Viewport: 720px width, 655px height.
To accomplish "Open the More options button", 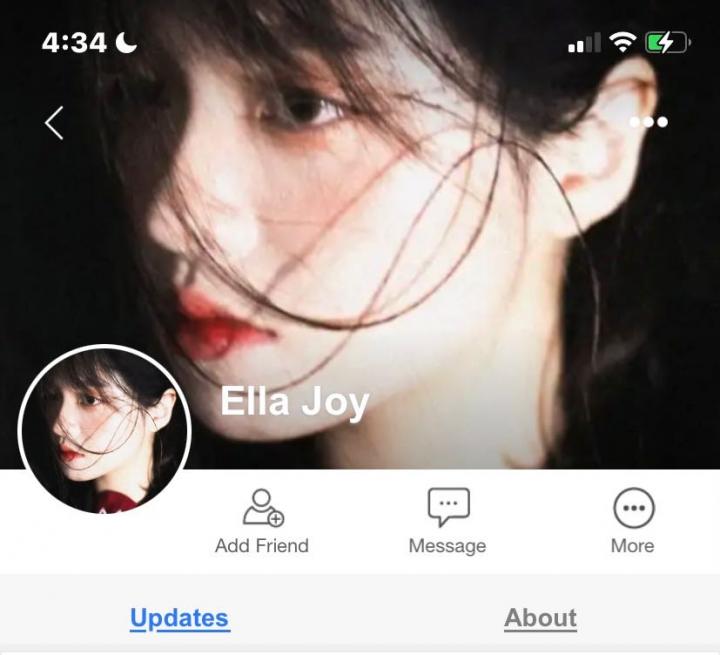I will click(x=632, y=521).
